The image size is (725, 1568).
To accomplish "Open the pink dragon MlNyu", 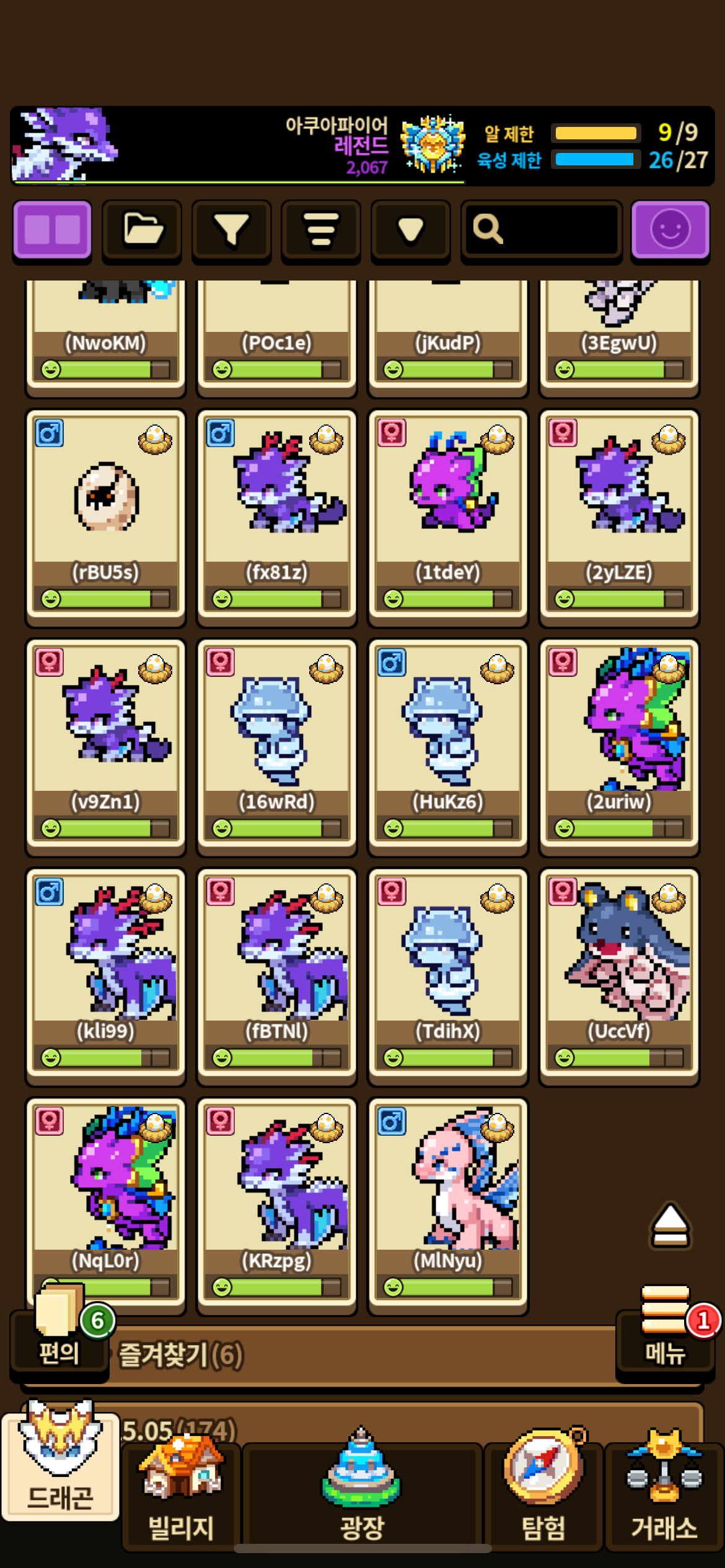I will (447, 1204).
